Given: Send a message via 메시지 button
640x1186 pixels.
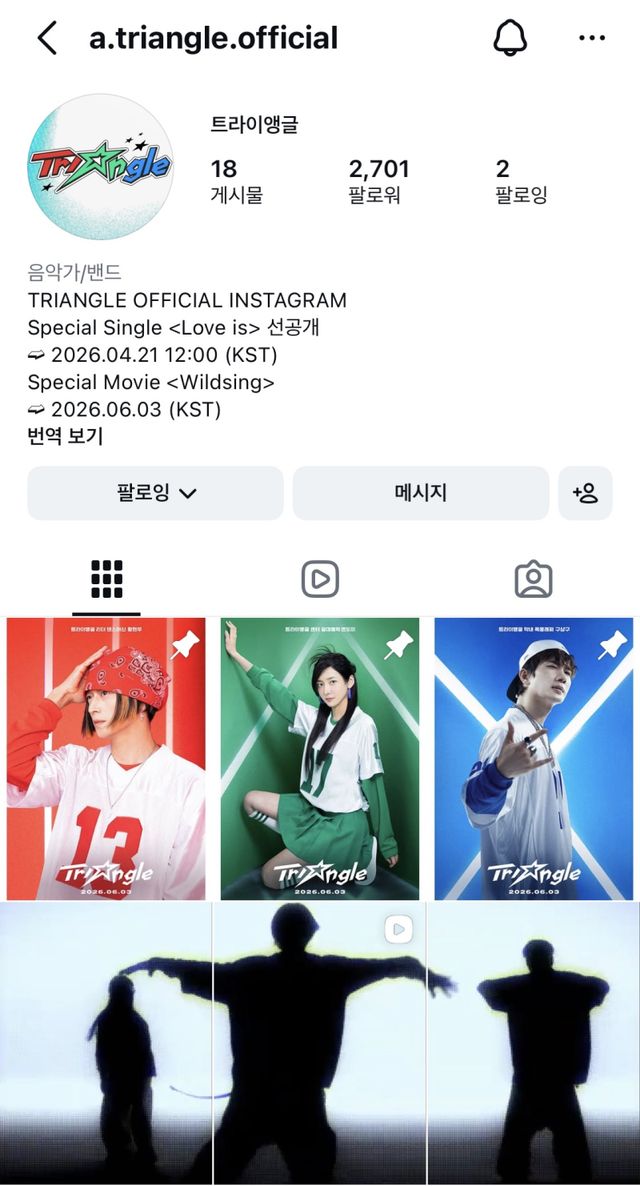Looking at the screenshot, I should [x=420, y=493].
